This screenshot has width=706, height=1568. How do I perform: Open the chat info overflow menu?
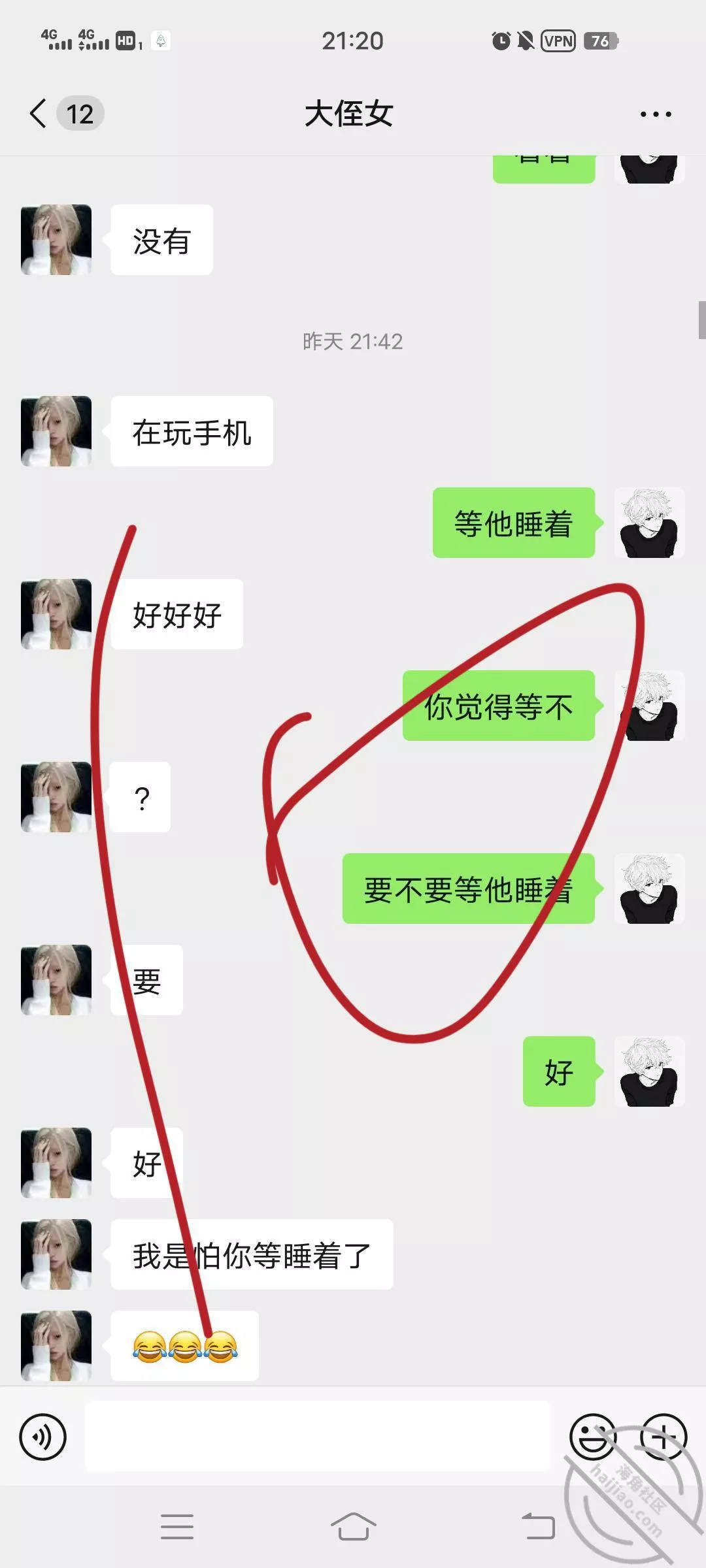[x=655, y=114]
